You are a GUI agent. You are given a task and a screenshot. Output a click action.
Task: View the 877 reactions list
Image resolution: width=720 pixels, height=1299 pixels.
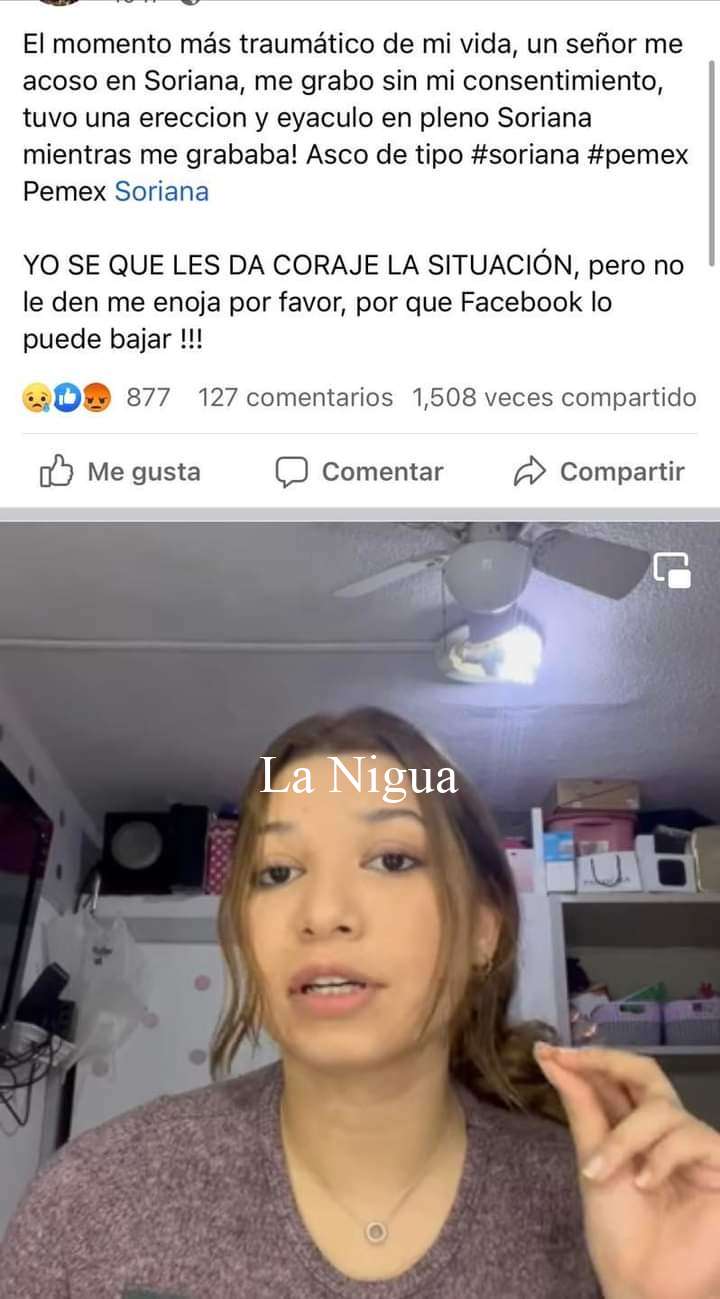96,398
